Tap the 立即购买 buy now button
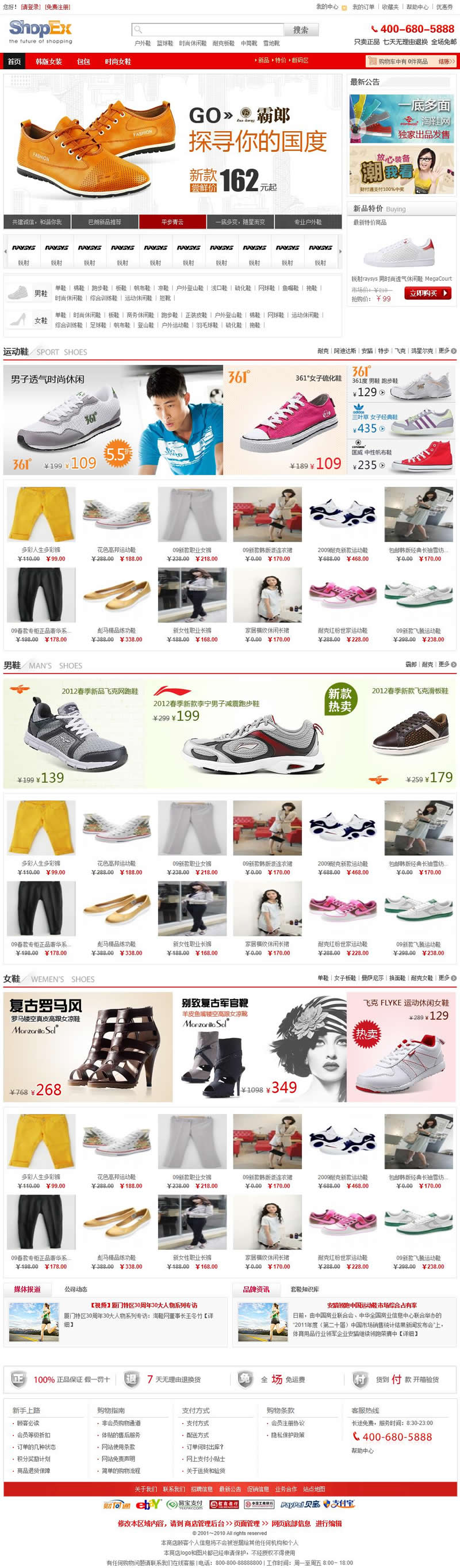This screenshot has height=1568, width=460. [x=427, y=293]
